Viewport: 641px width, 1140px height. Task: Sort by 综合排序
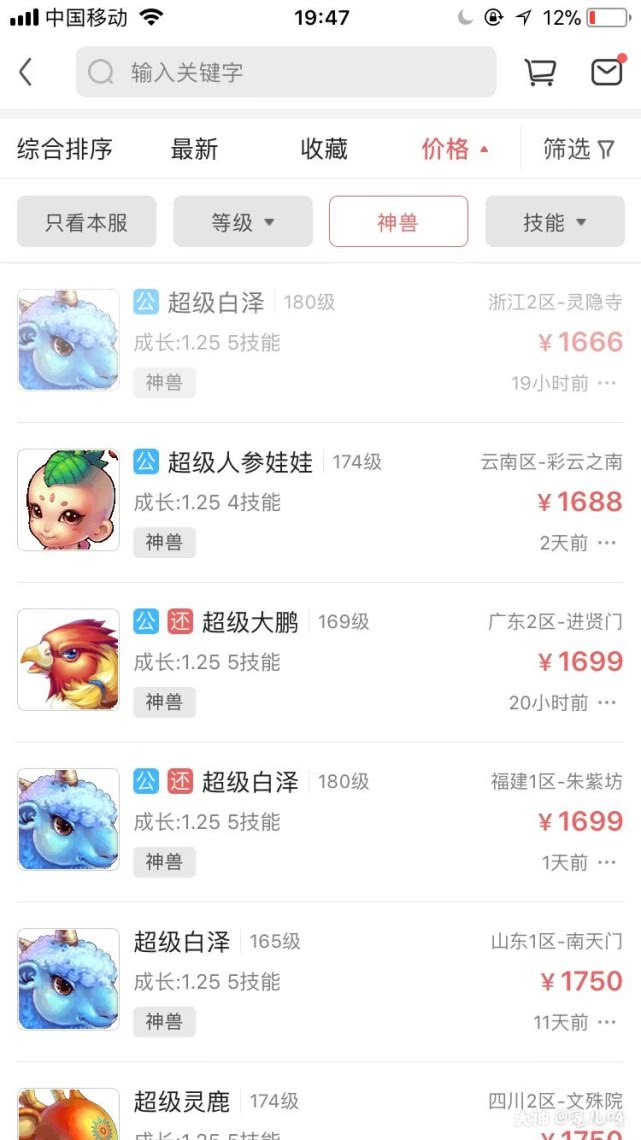click(x=65, y=149)
